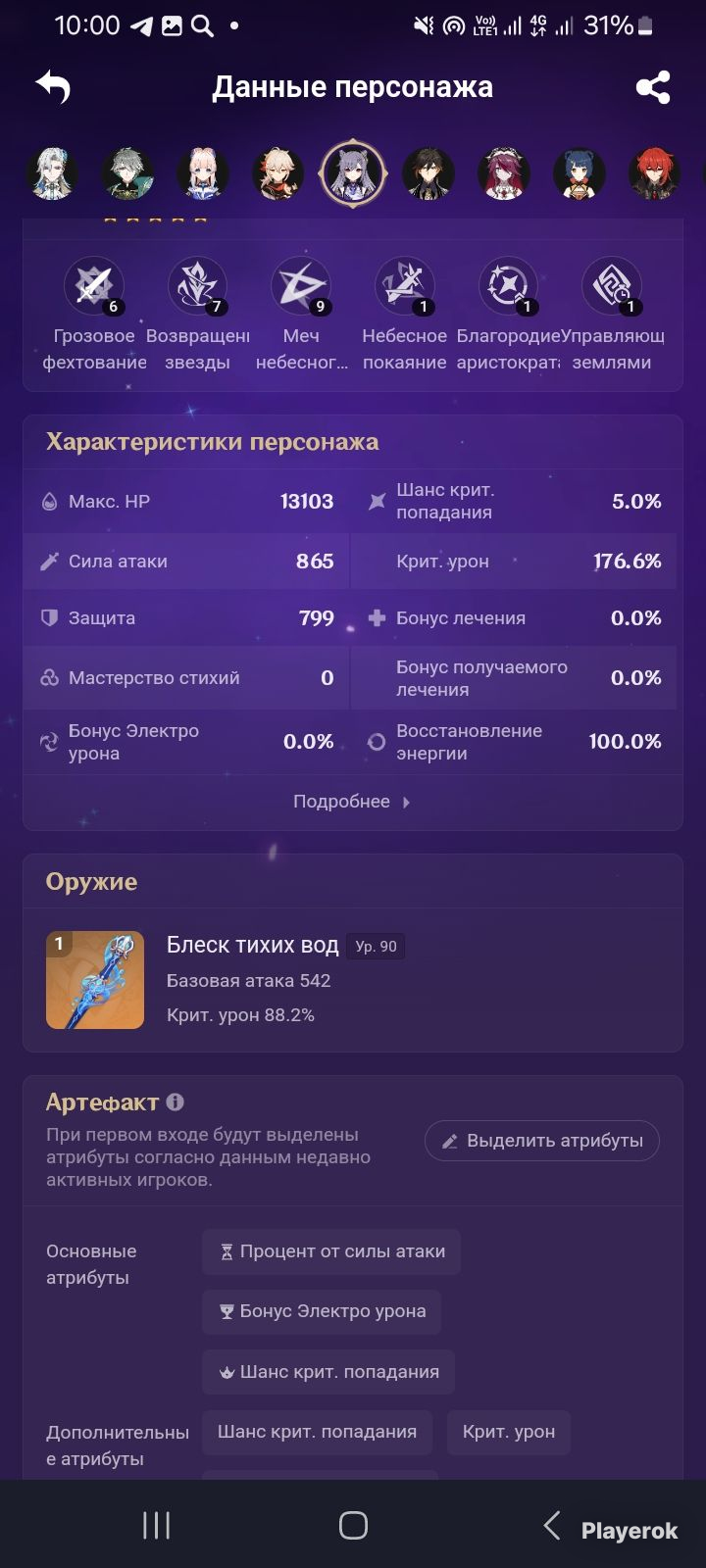Image resolution: width=706 pixels, height=1568 pixels.
Task: Tap the system home button
Action: tap(353, 1525)
